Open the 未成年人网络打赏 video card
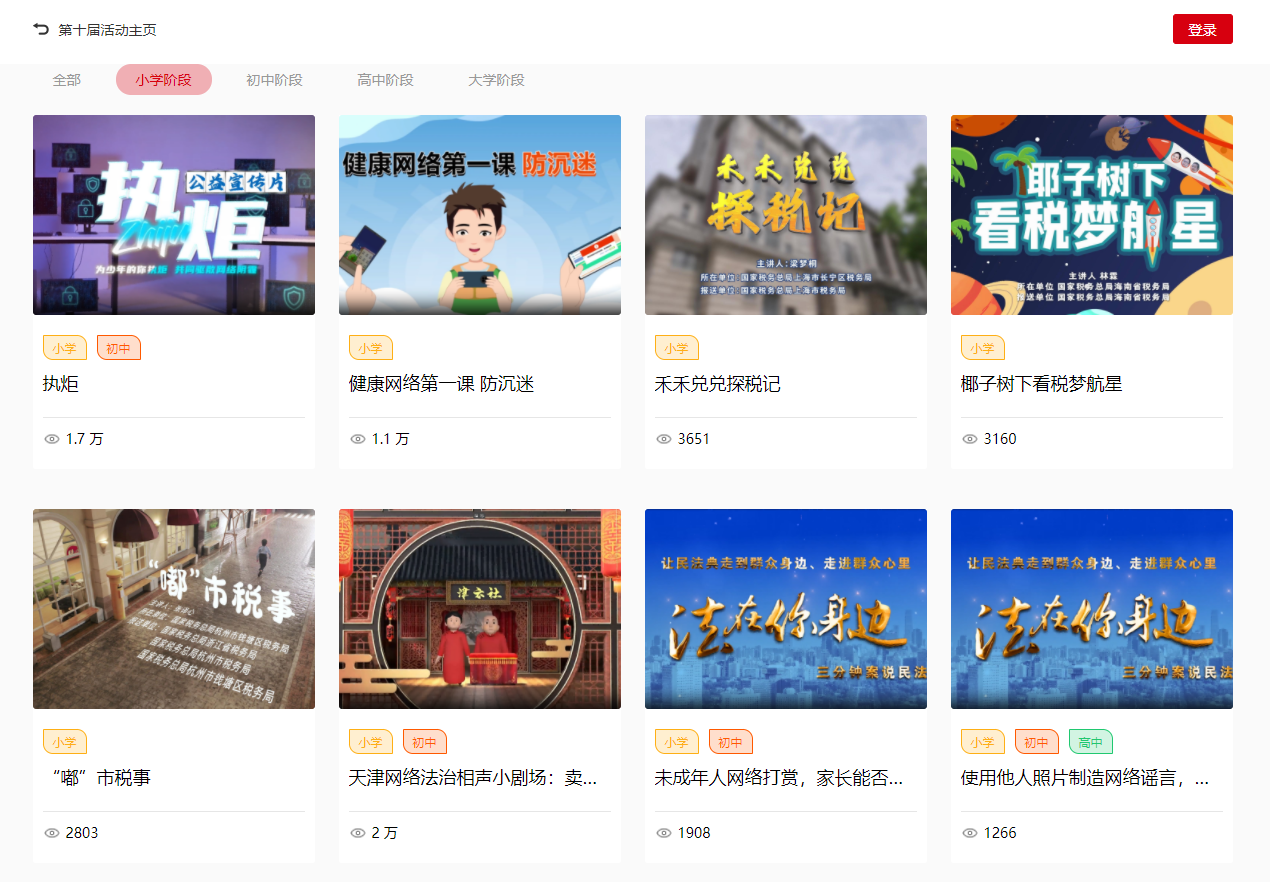The height and width of the screenshot is (882, 1270). coord(786,609)
